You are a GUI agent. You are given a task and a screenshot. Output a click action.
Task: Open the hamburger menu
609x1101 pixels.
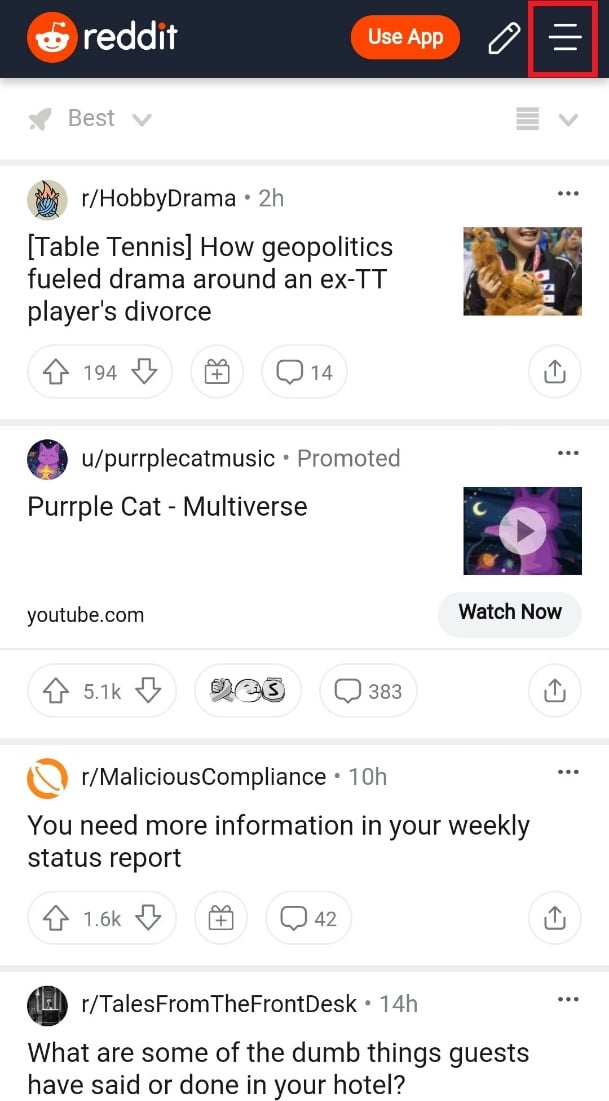click(x=564, y=39)
